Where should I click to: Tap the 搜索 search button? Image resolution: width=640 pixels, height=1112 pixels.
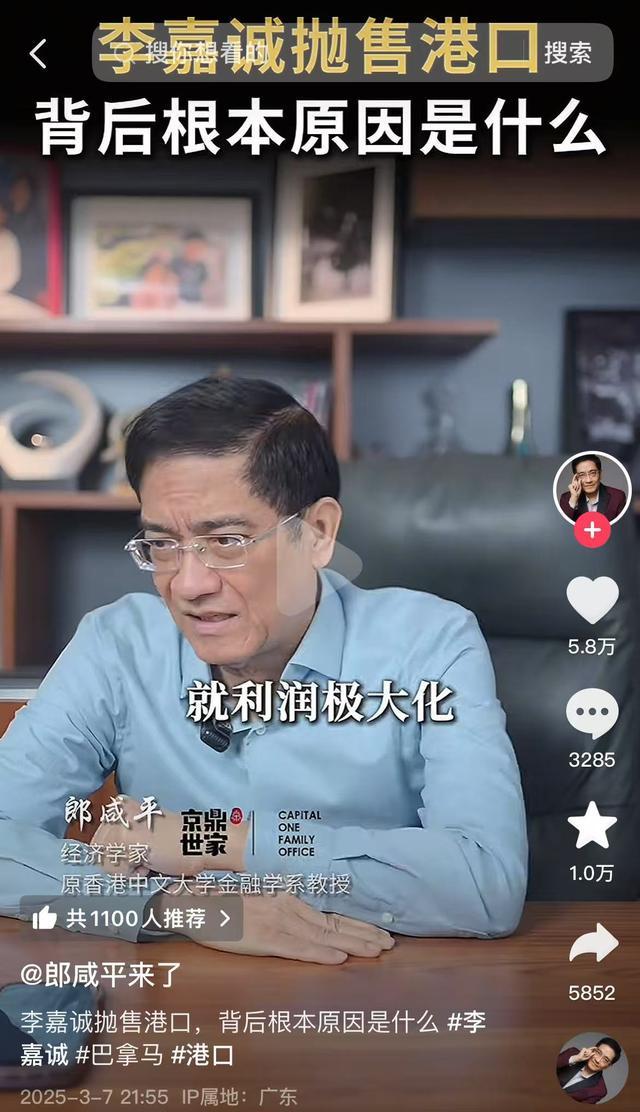[x=567, y=53]
